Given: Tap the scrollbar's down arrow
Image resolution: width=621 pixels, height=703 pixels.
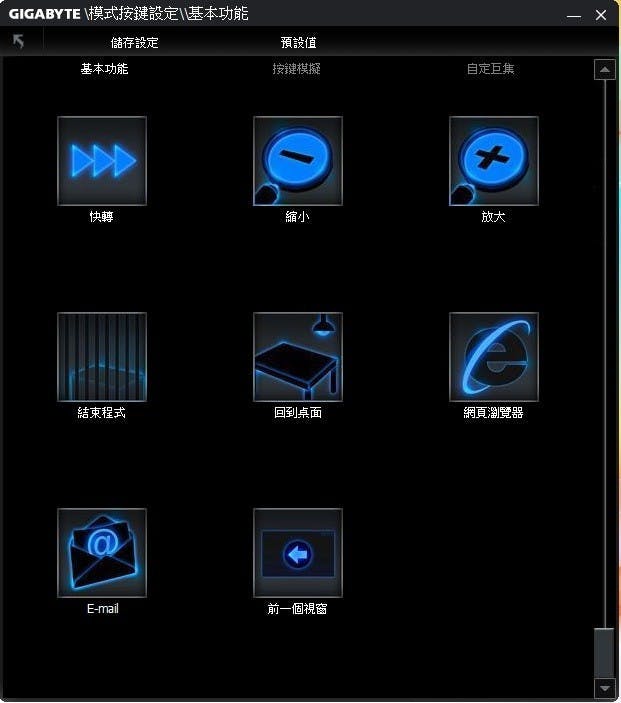Looking at the screenshot, I should (603, 688).
